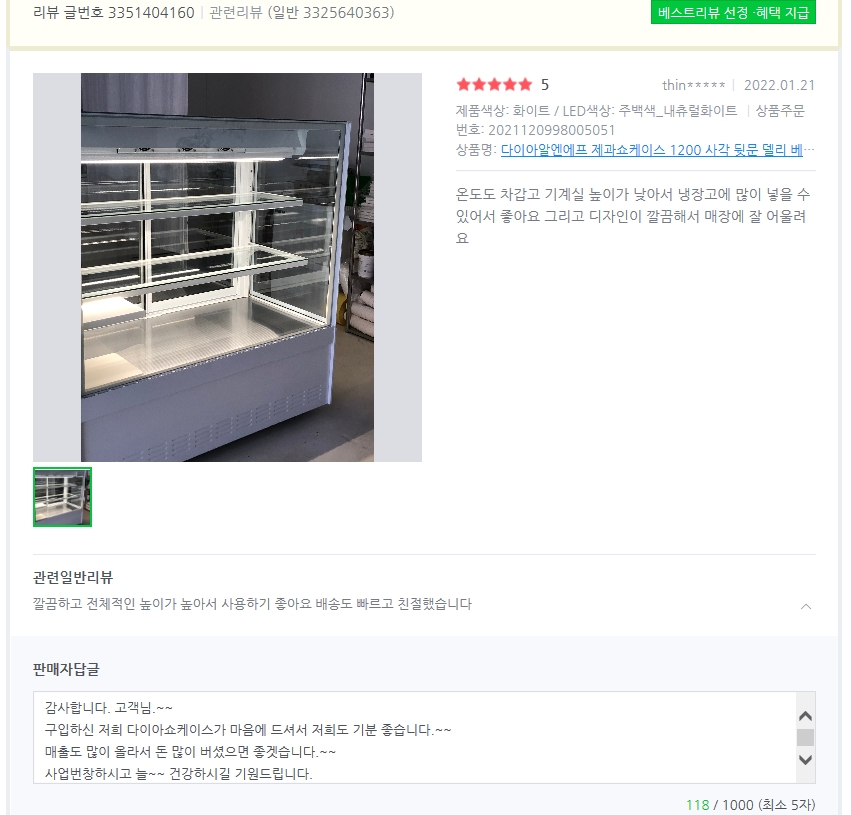Collapse the 관련일반리뷰 section
Viewport: 851px width, 815px height.
tap(806, 606)
